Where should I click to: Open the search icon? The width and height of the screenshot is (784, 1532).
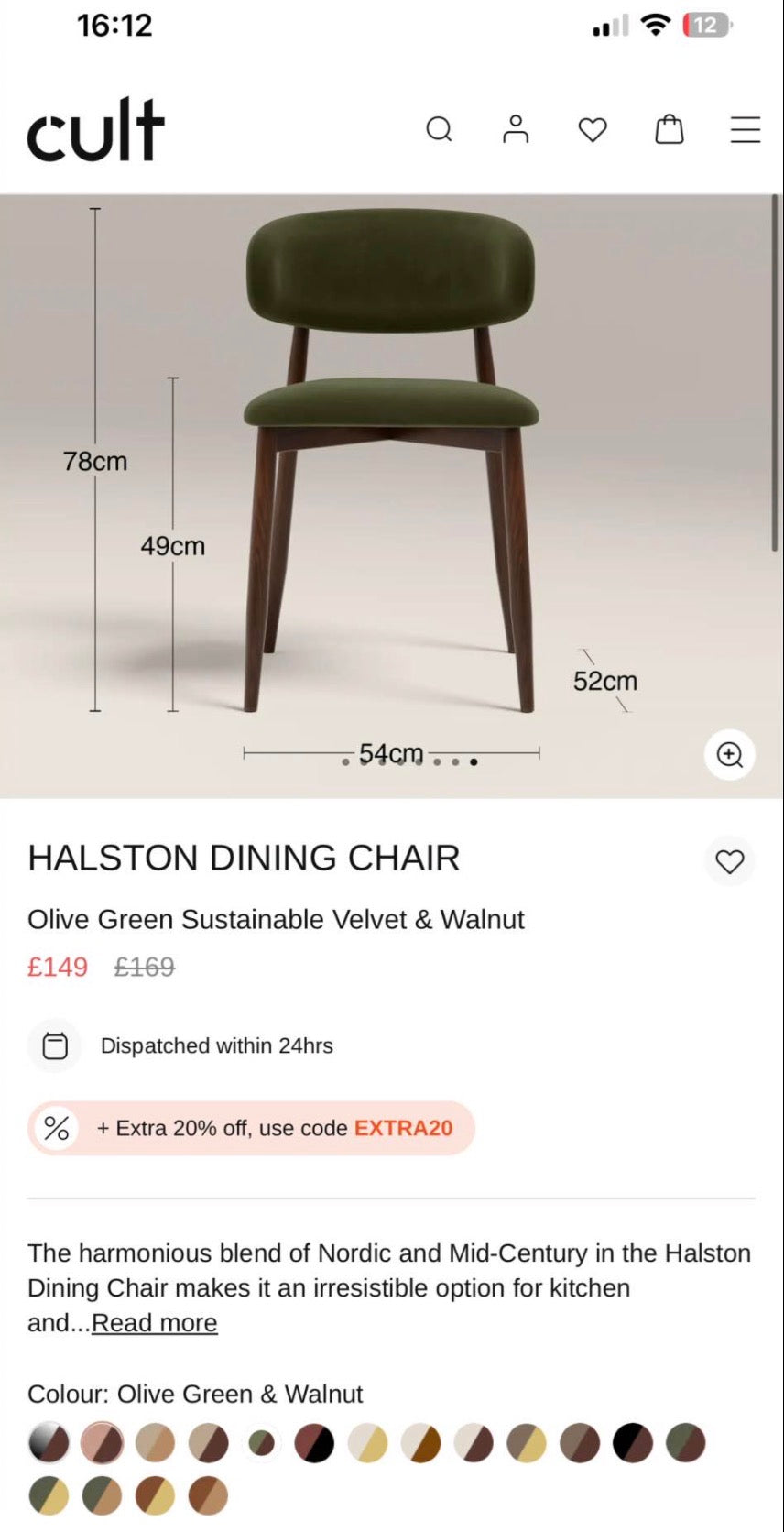coord(440,129)
